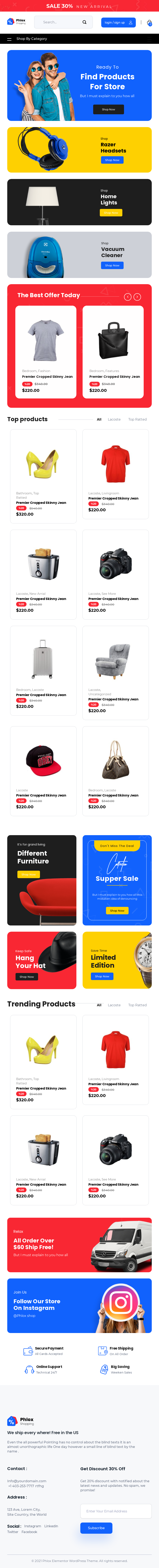Tap Shop Now on Find Products banner

(108, 110)
